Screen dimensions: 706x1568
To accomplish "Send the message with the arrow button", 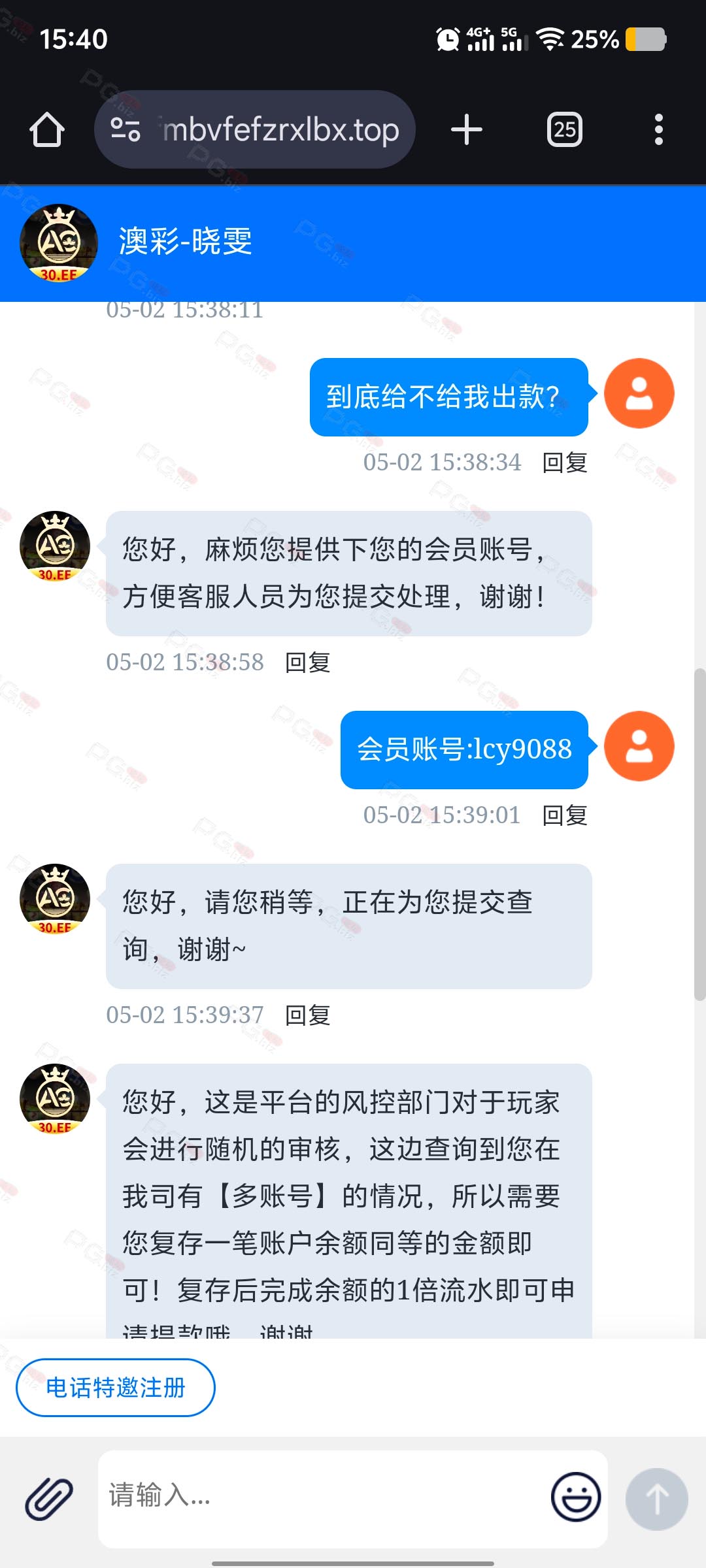I will tap(657, 1499).
